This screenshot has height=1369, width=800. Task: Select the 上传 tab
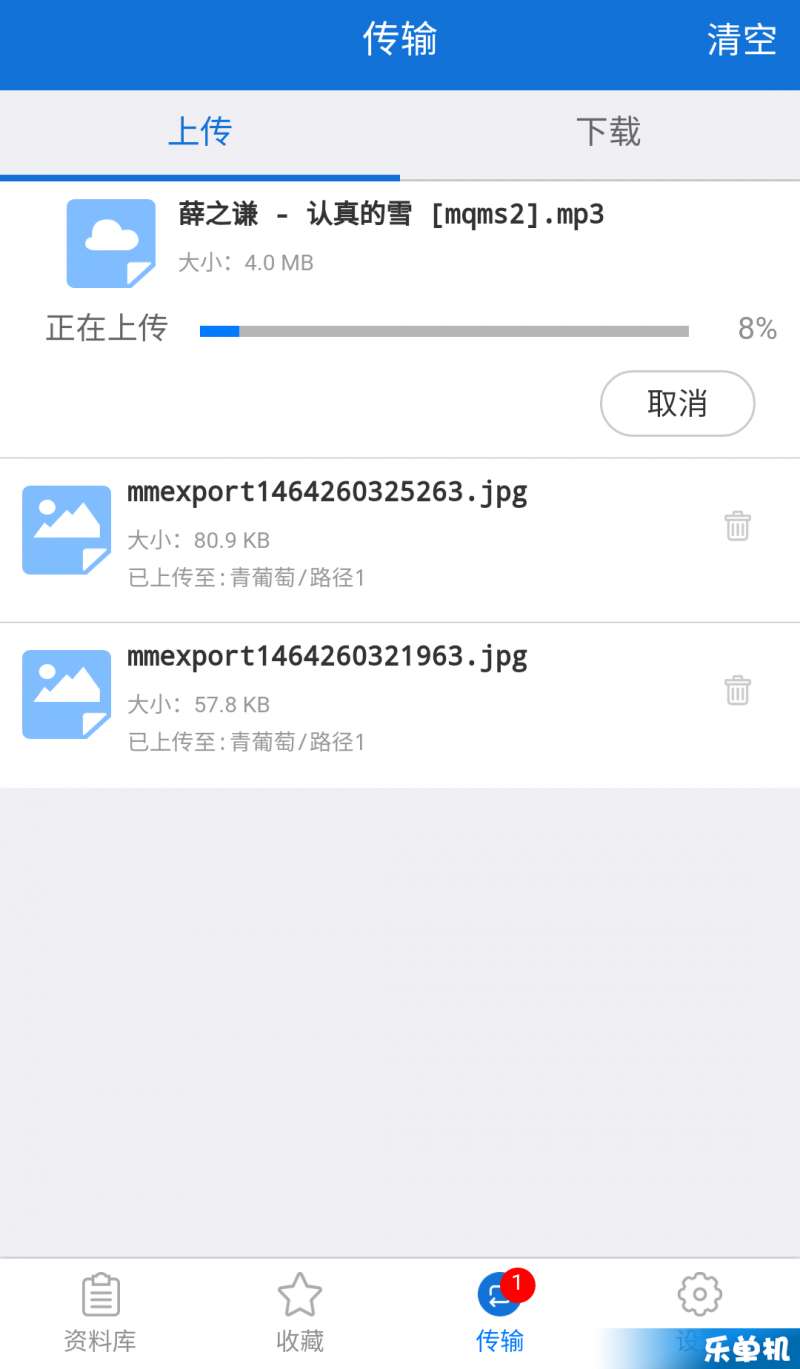point(200,132)
